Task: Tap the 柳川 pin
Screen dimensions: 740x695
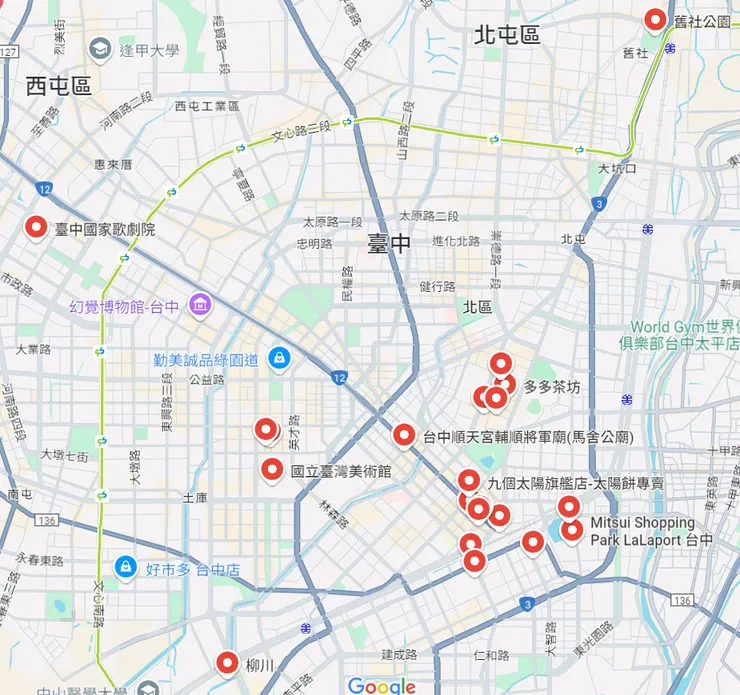Action: [x=227, y=662]
